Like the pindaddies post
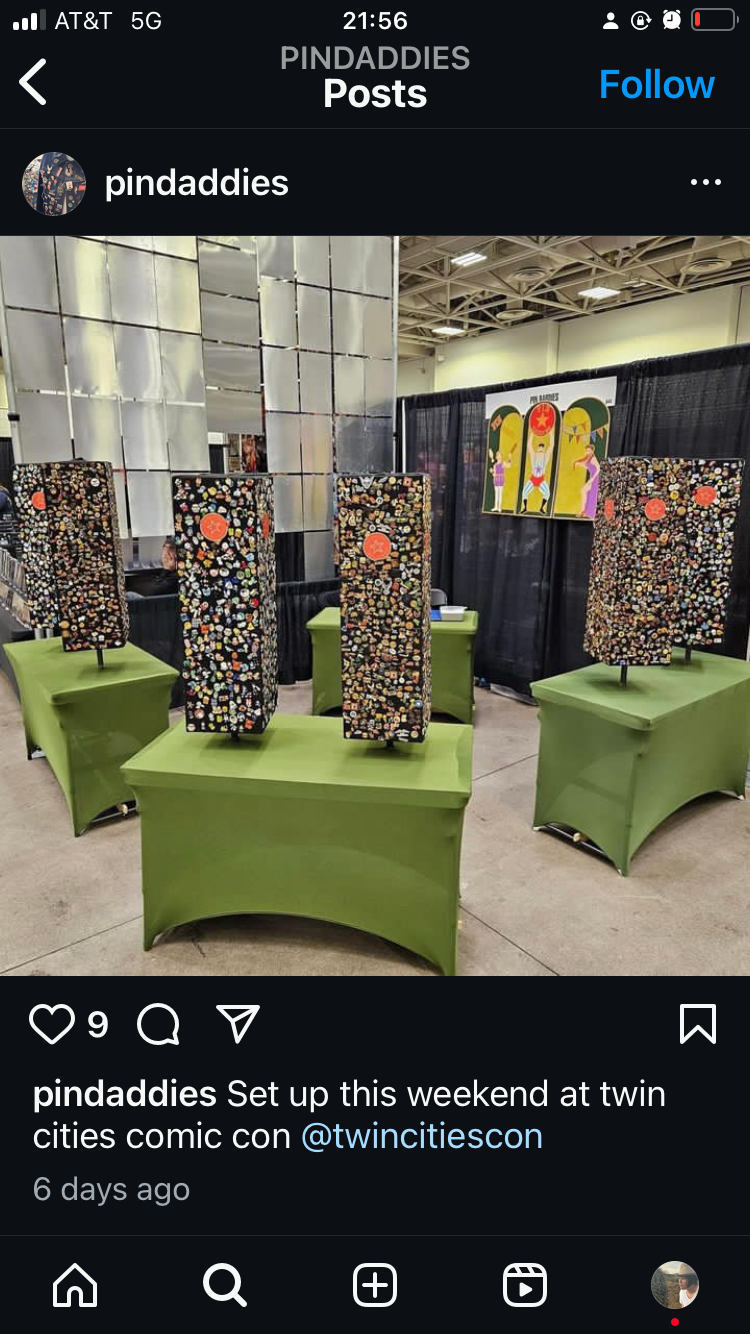 [x=52, y=1024]
